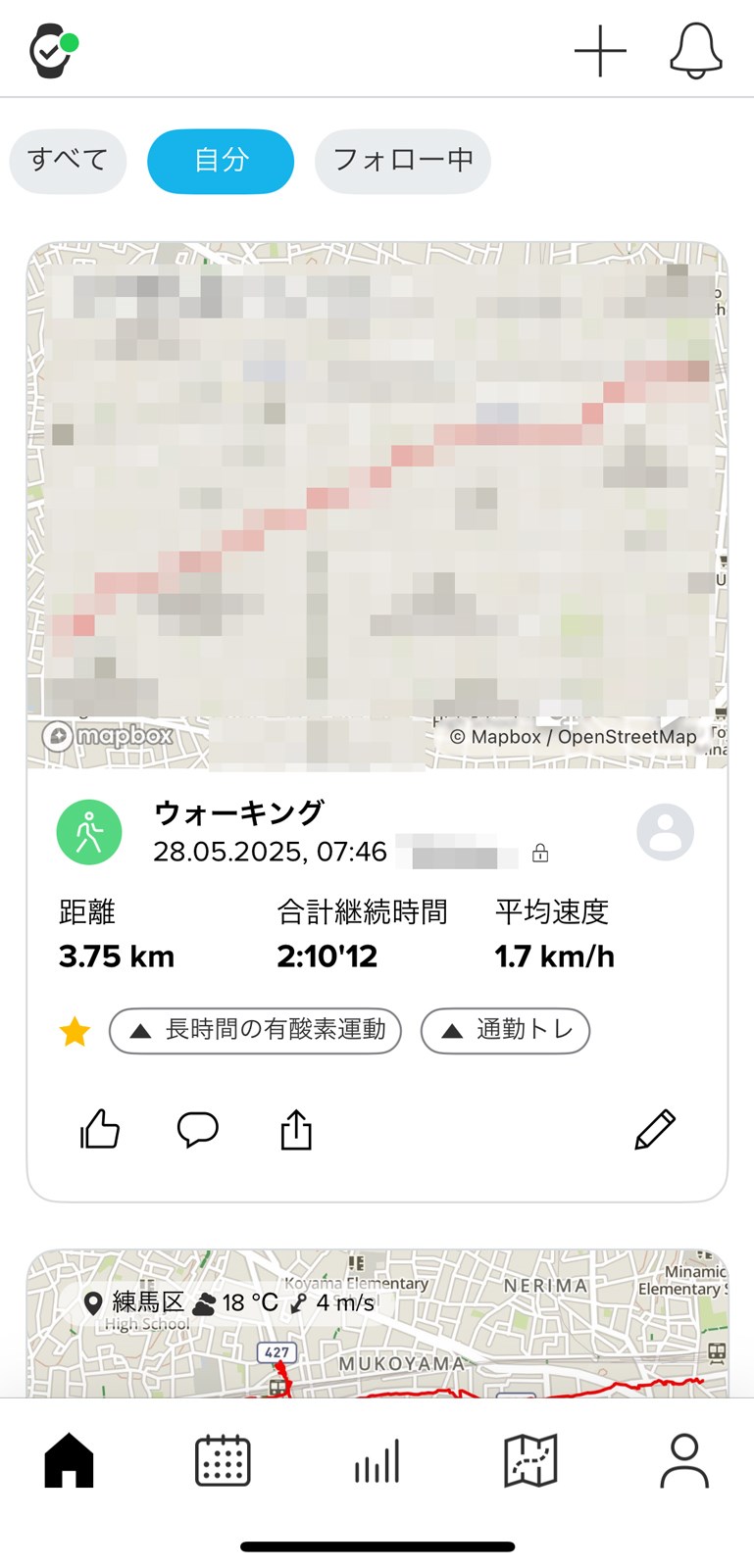Share the walking activity using the share icon
The image size is (754, 1568).
294,1129
